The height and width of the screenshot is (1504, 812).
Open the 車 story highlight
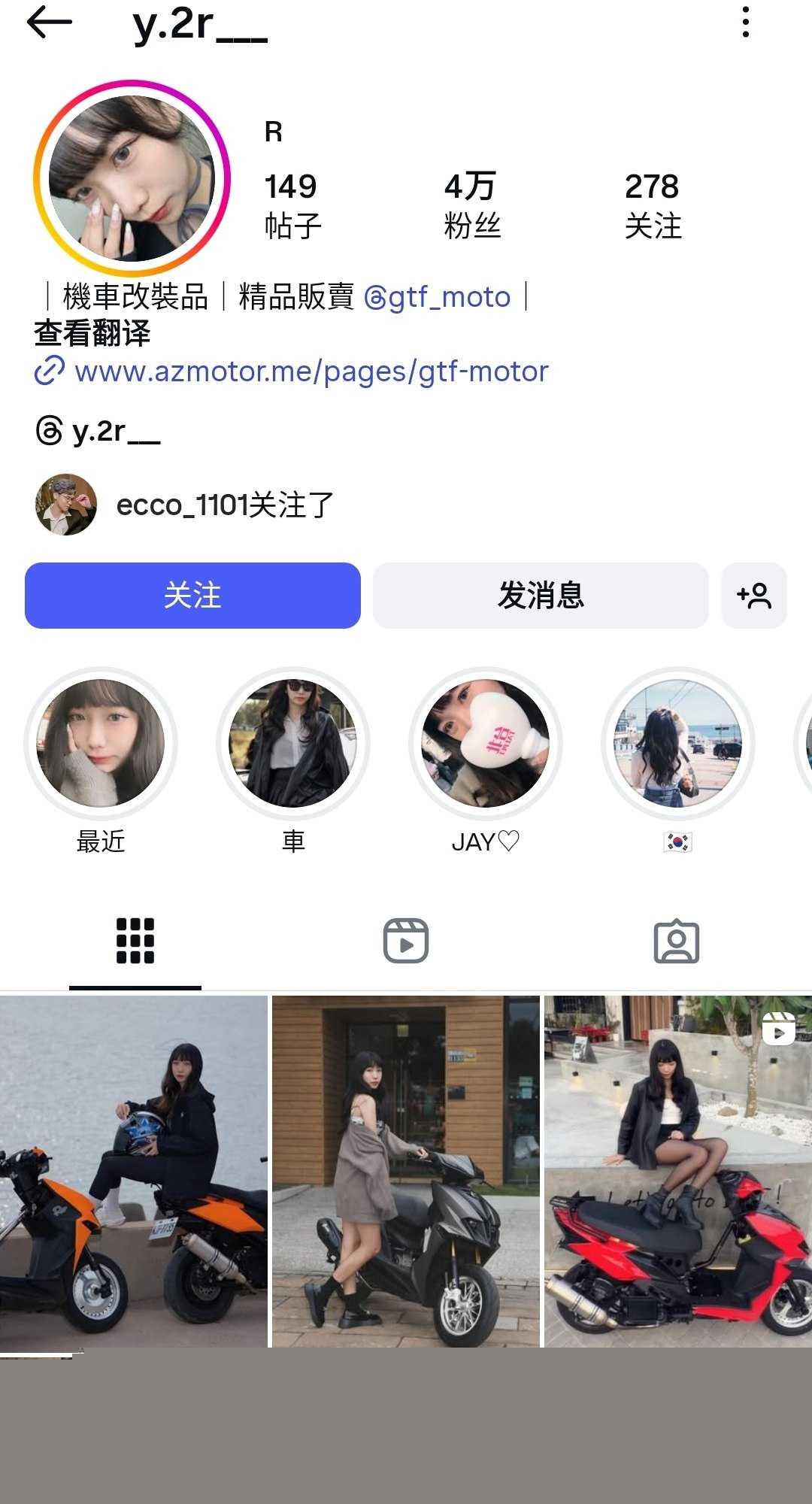coord(293,743)
